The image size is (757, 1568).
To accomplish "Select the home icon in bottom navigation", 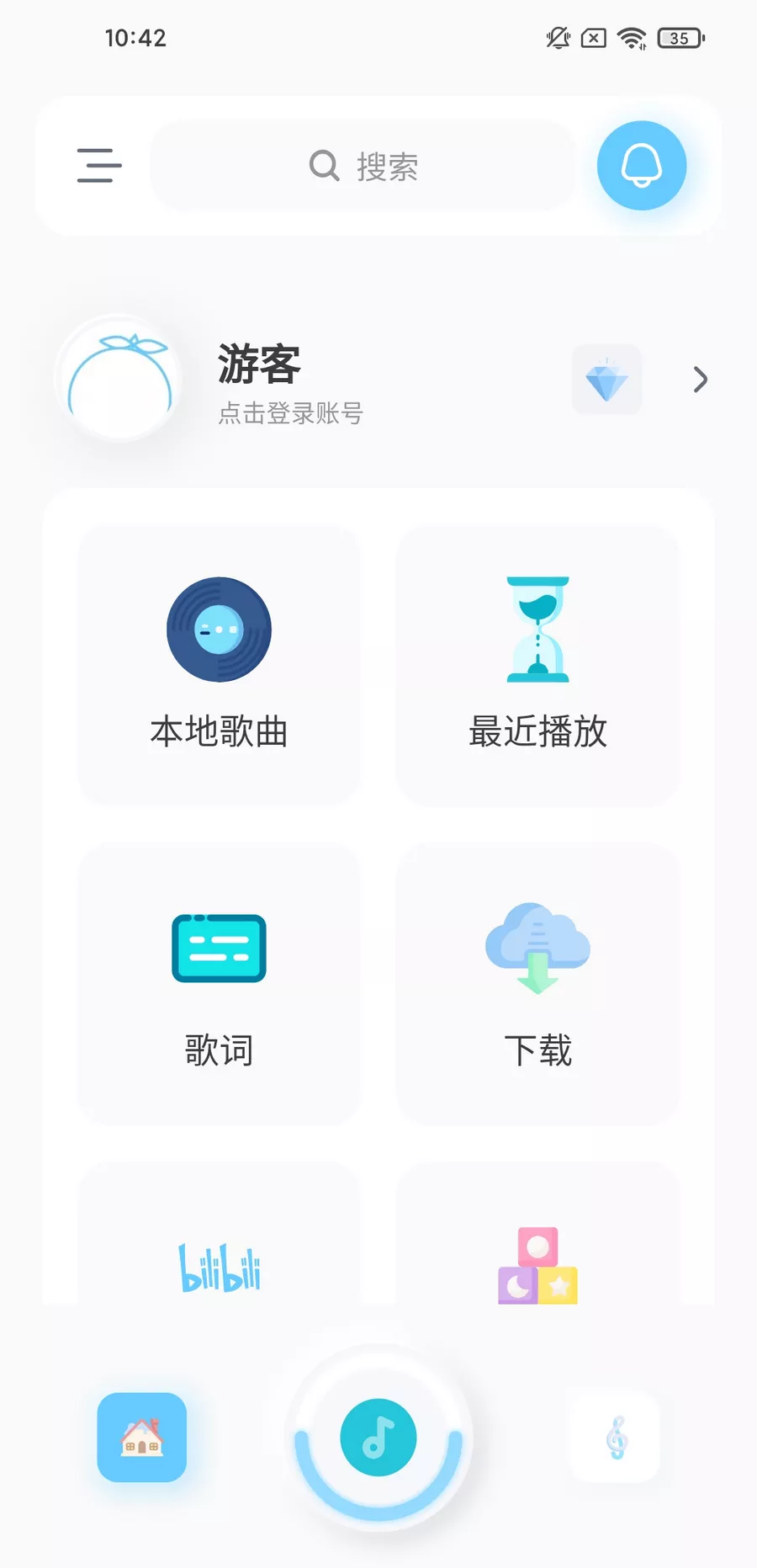I will tap(141, 1438).
